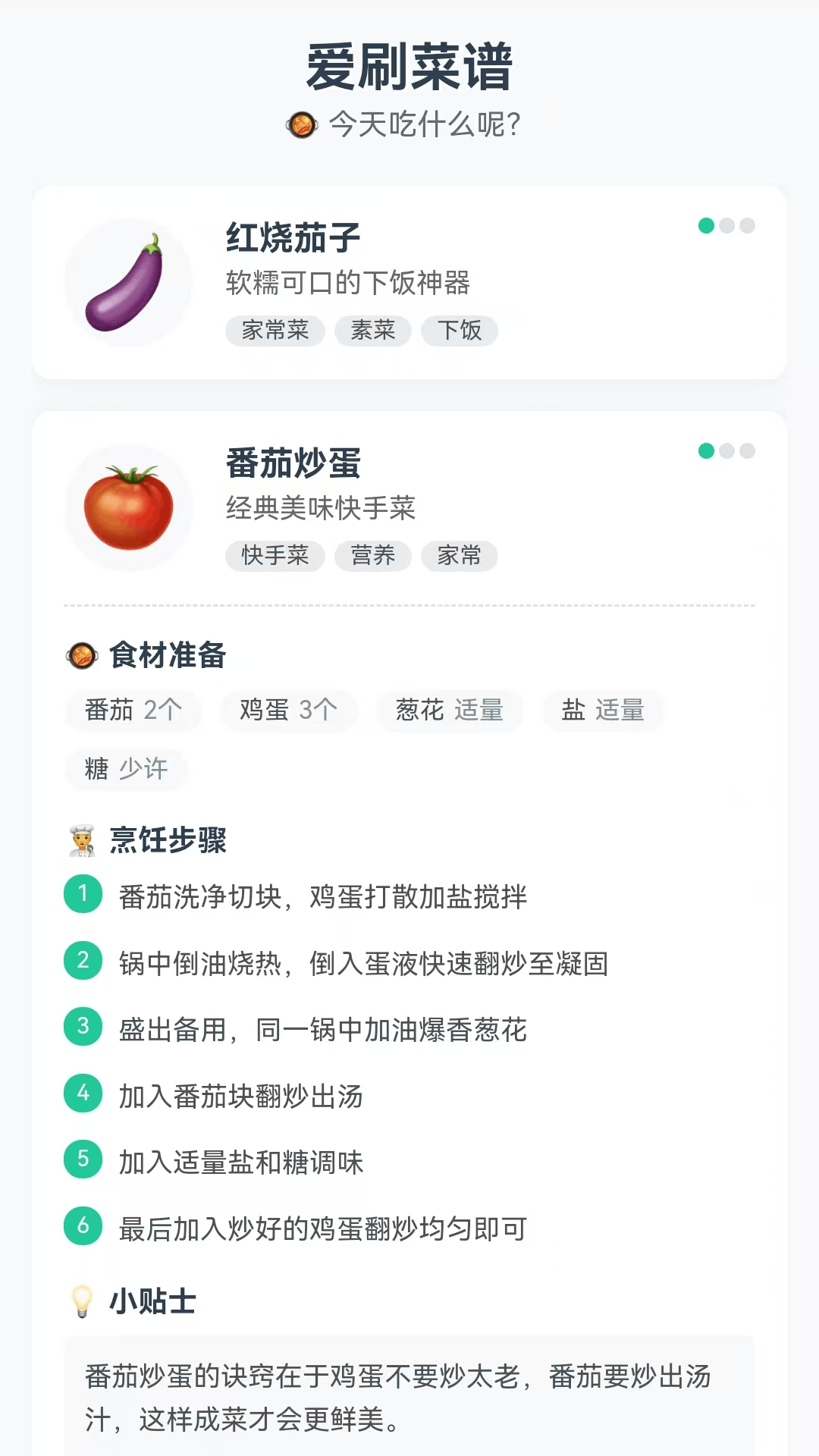The image size is (819, 1456).
Task: Click the tomato icon on 番茄炒蛋 card
Action: point(130,507)
